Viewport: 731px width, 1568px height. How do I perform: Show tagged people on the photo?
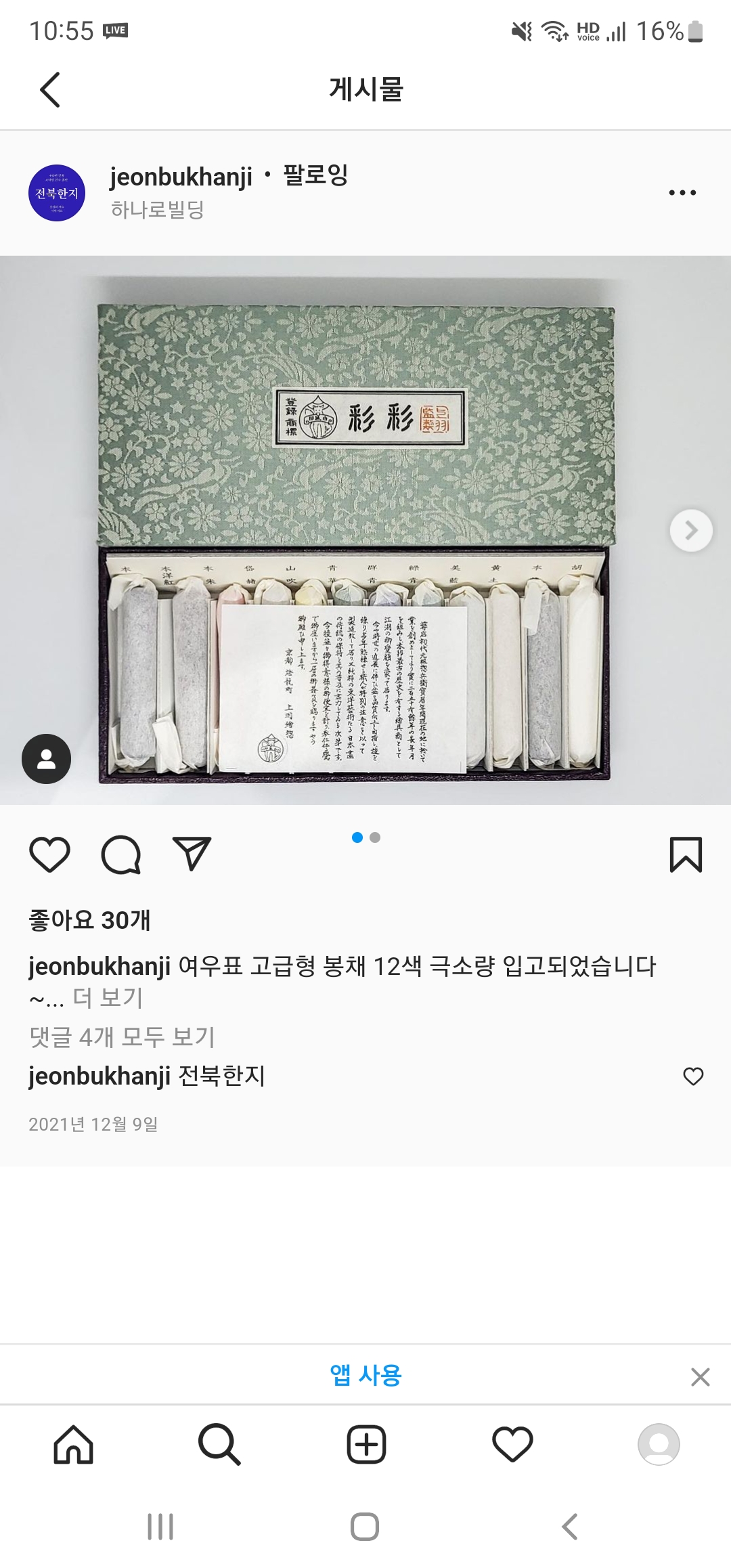click(x=46, y=759)
